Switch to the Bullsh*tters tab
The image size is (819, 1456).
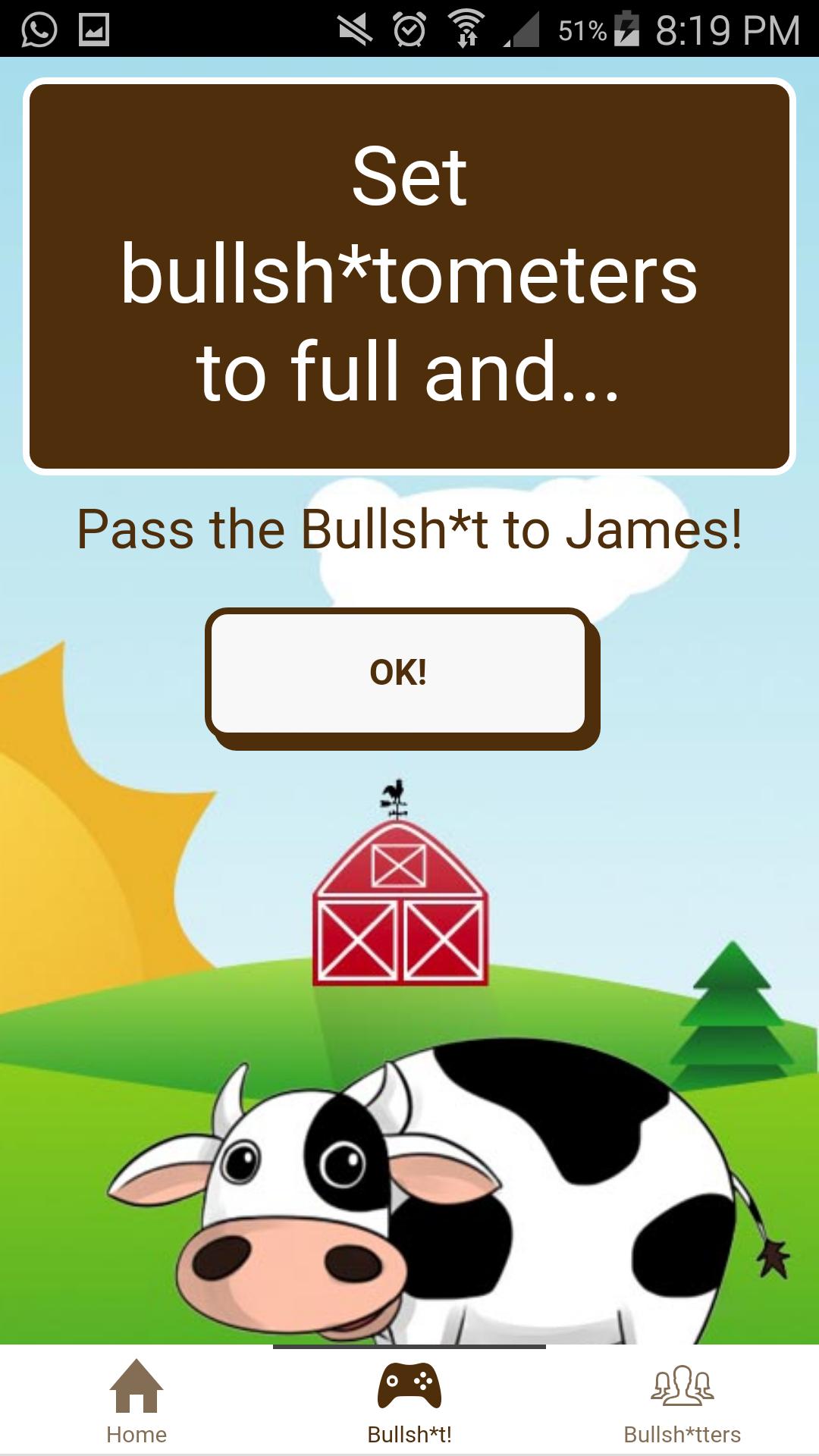pyautogui.click(x=682, y=1401)
